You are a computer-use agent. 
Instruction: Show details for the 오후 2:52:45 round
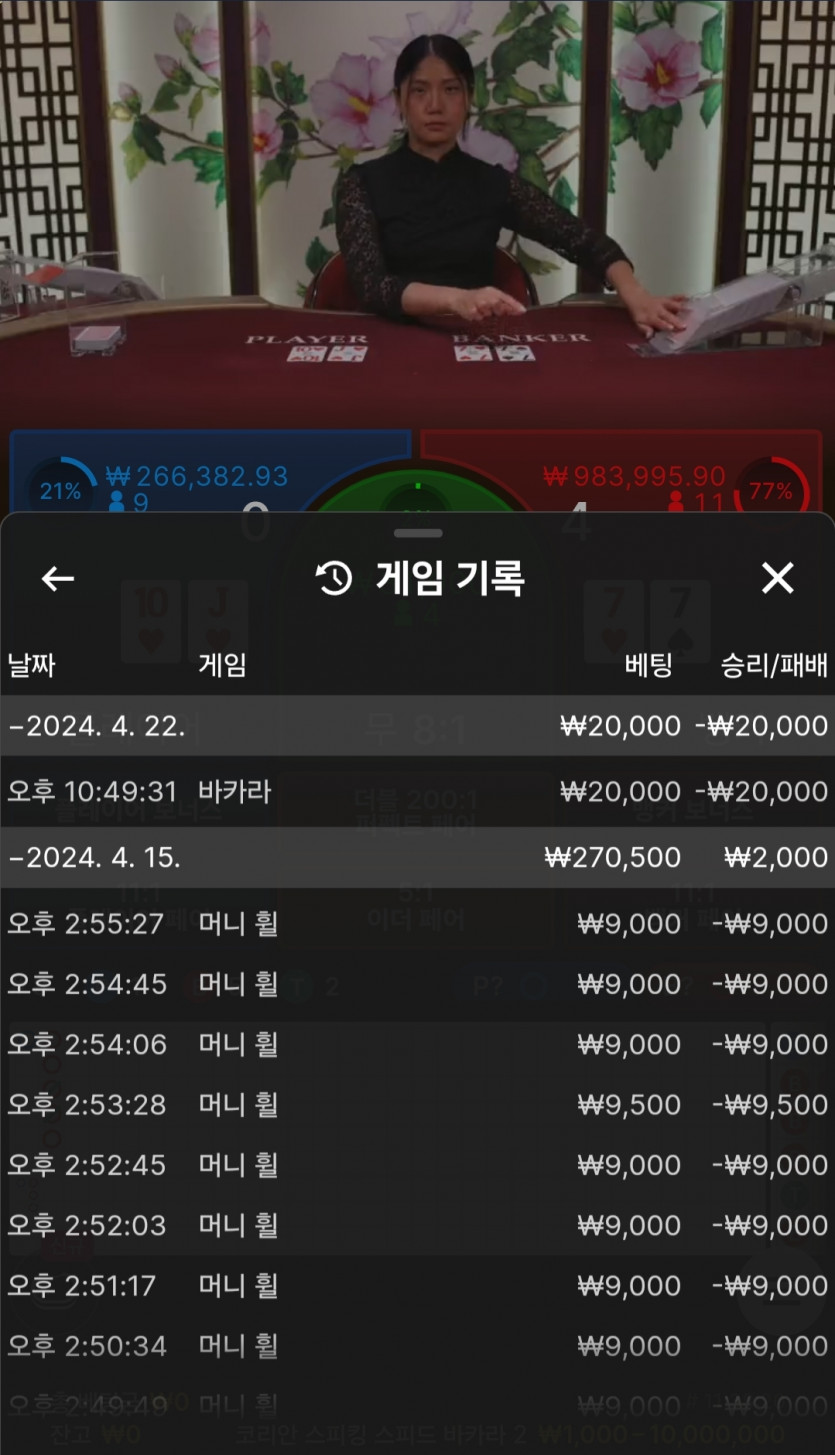pyautogui.click(x=417, y=1165)
